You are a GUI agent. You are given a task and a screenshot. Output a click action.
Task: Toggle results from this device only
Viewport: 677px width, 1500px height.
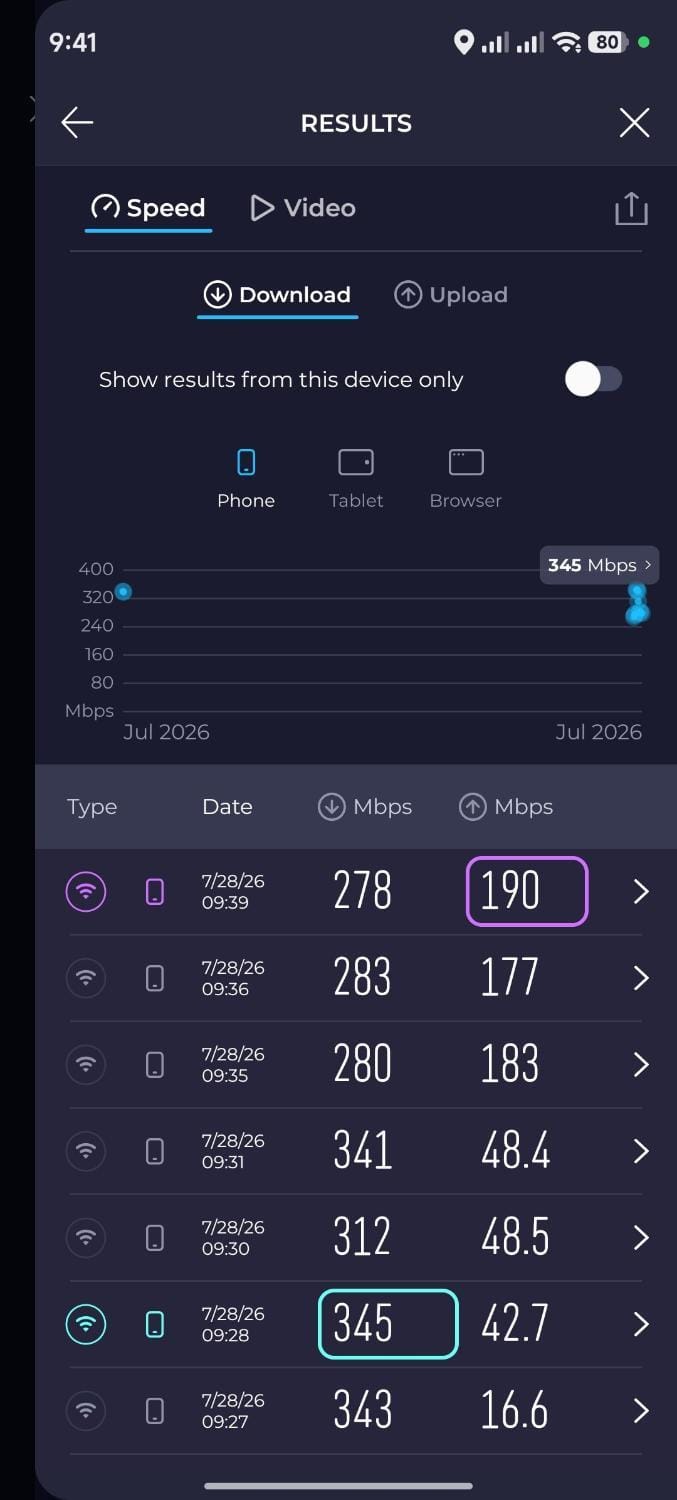(594, 380)
